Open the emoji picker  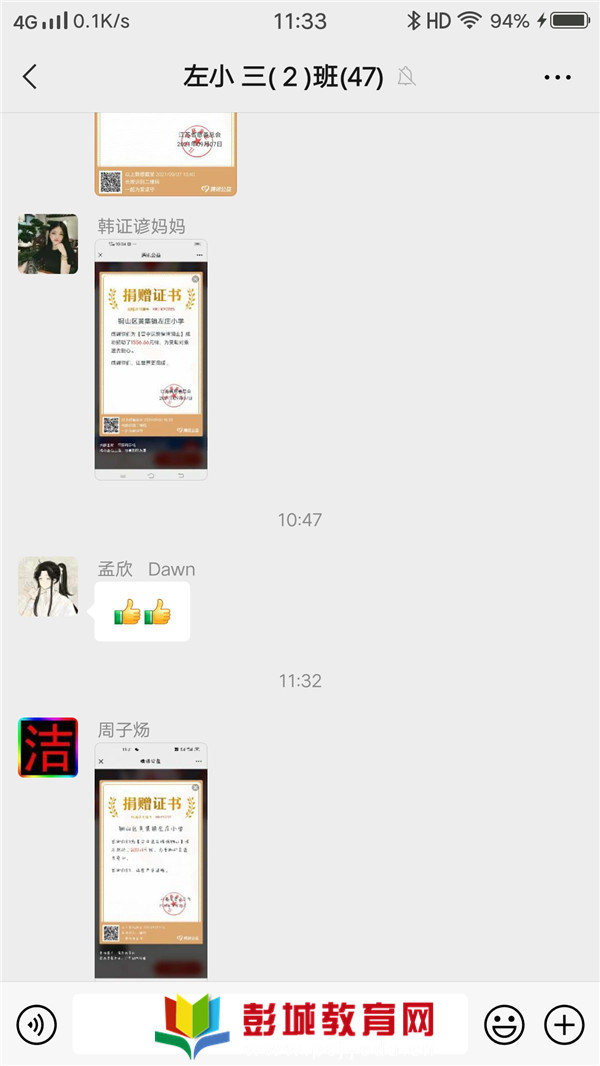[504, 1024]
